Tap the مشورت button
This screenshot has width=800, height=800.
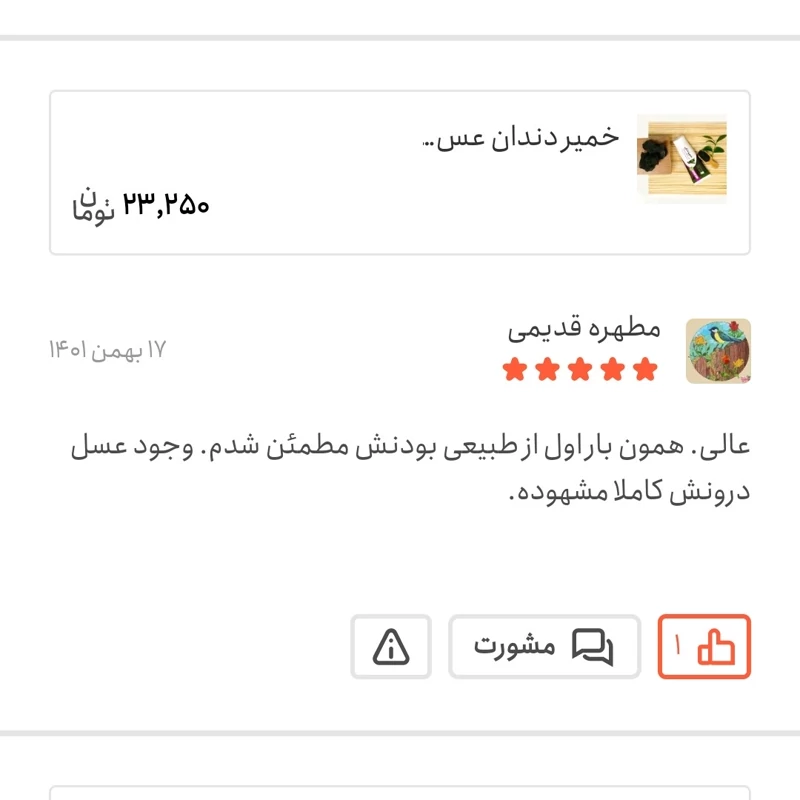click(544, 647)
